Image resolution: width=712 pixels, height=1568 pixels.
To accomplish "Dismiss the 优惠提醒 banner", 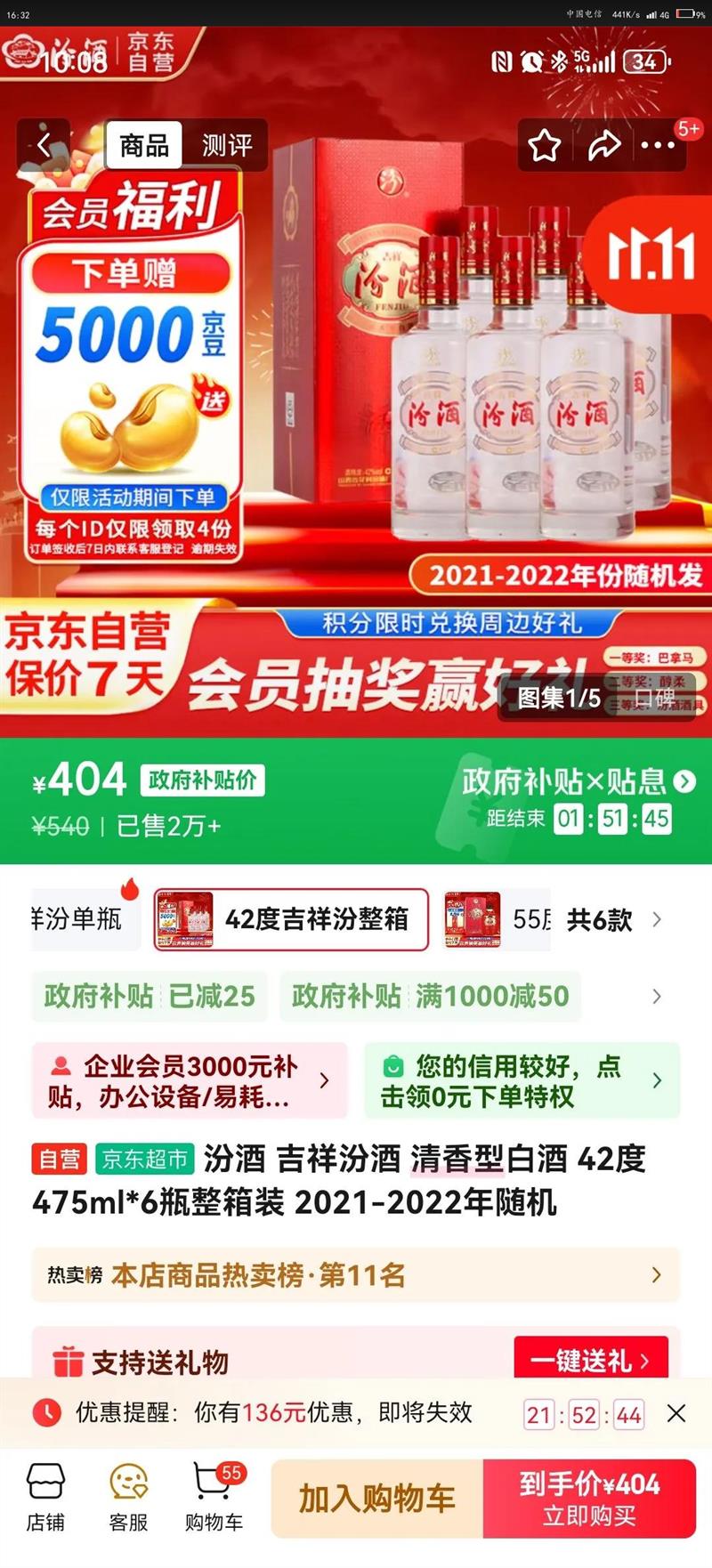I will [676, 1413].
